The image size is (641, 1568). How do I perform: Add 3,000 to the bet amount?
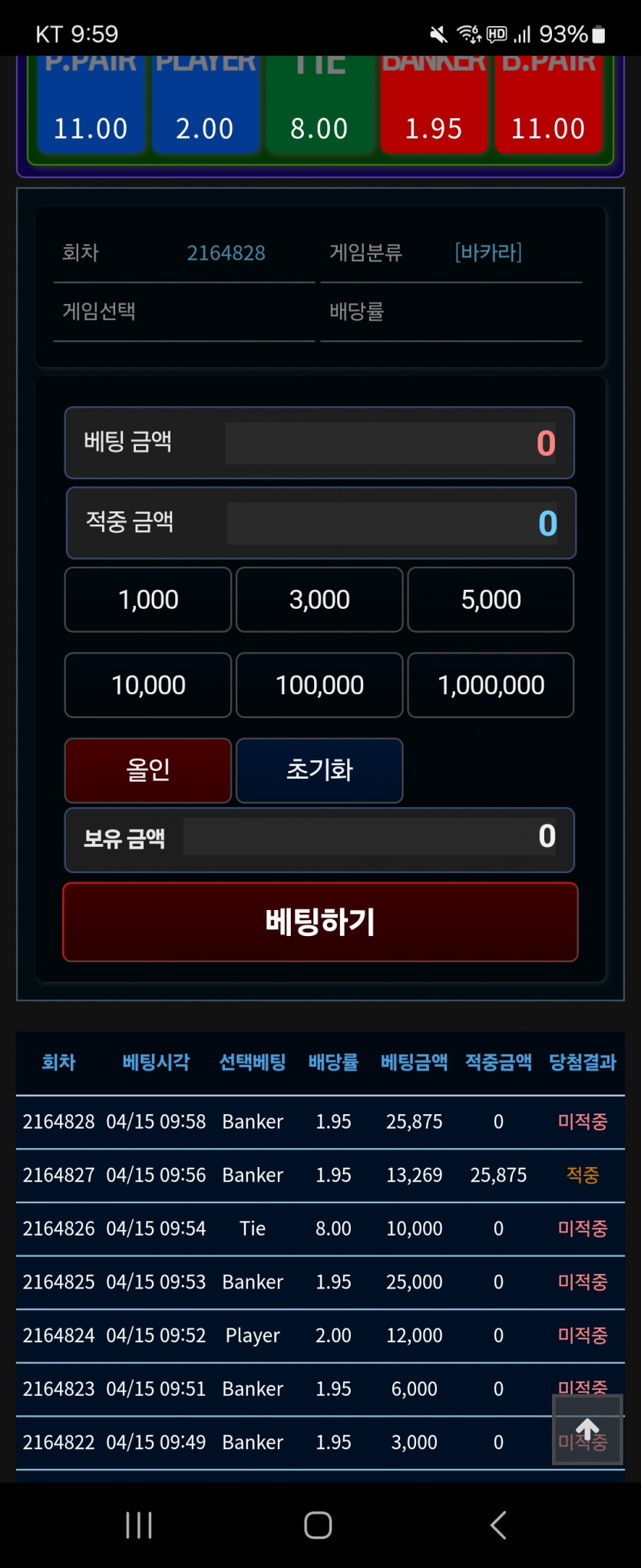[x=319, y=600]
